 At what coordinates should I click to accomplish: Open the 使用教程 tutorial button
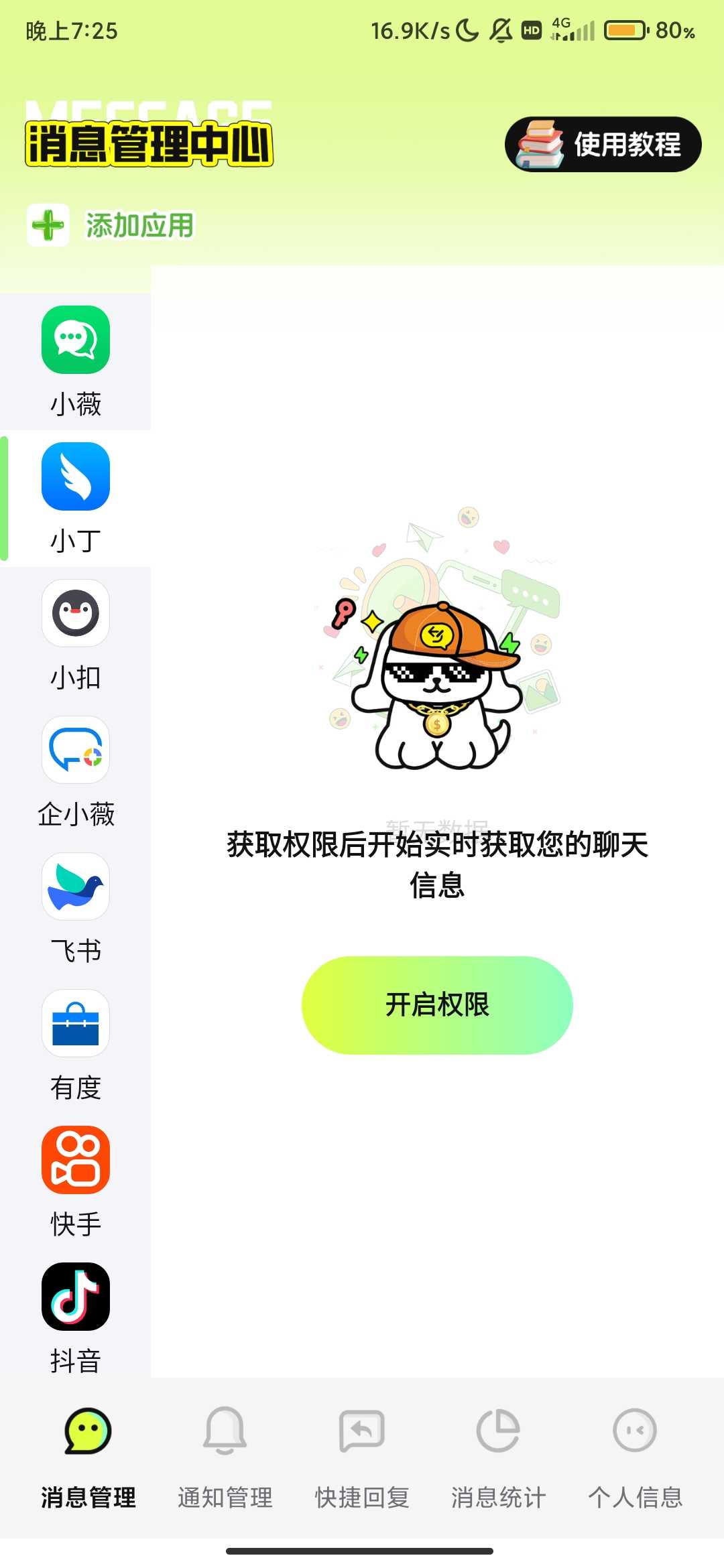click(603, 144)
